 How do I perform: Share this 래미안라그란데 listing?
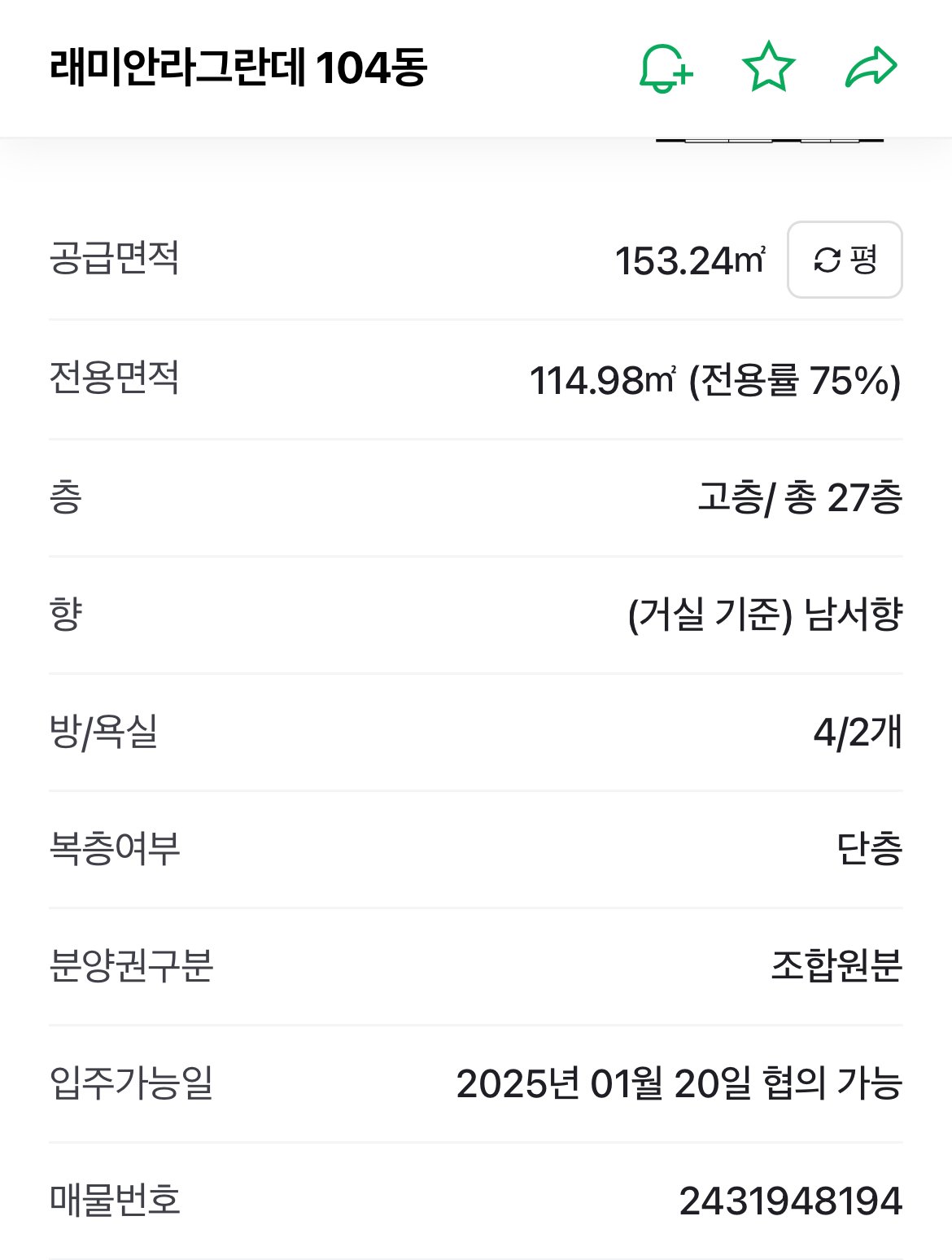point(871,68)
